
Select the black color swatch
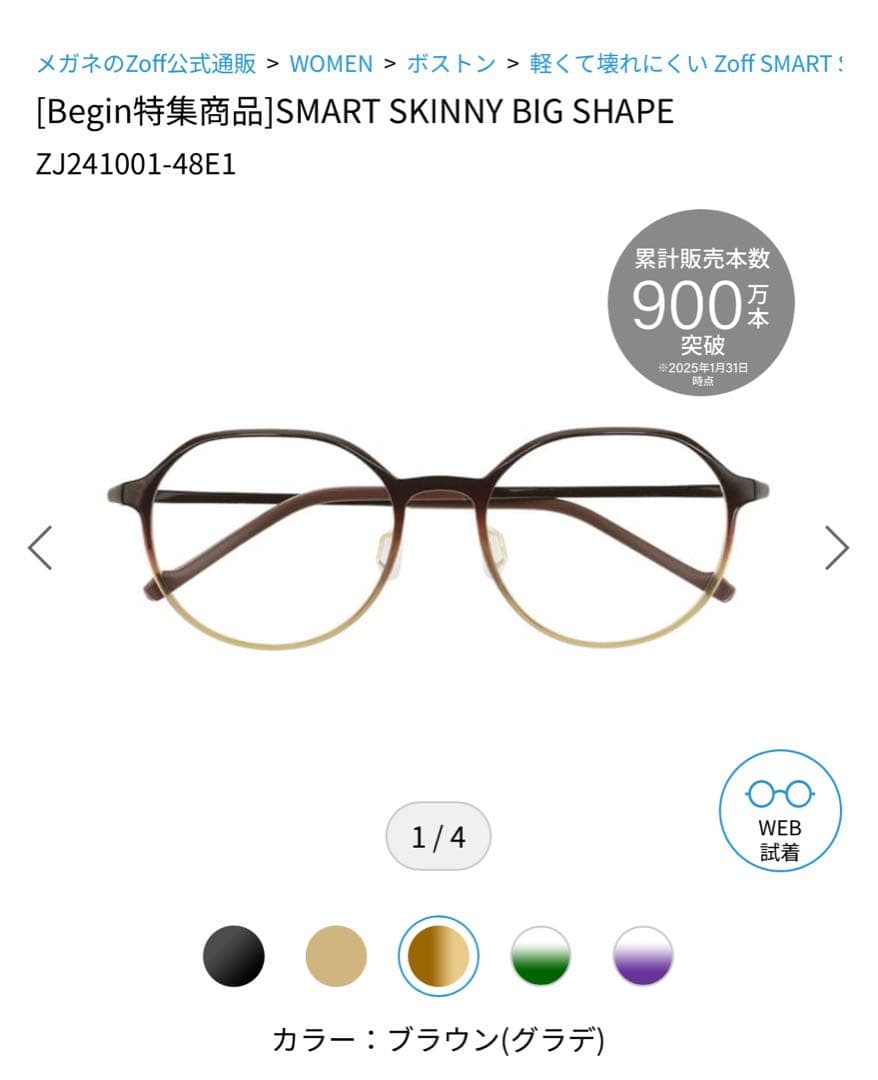pos(235,956)
